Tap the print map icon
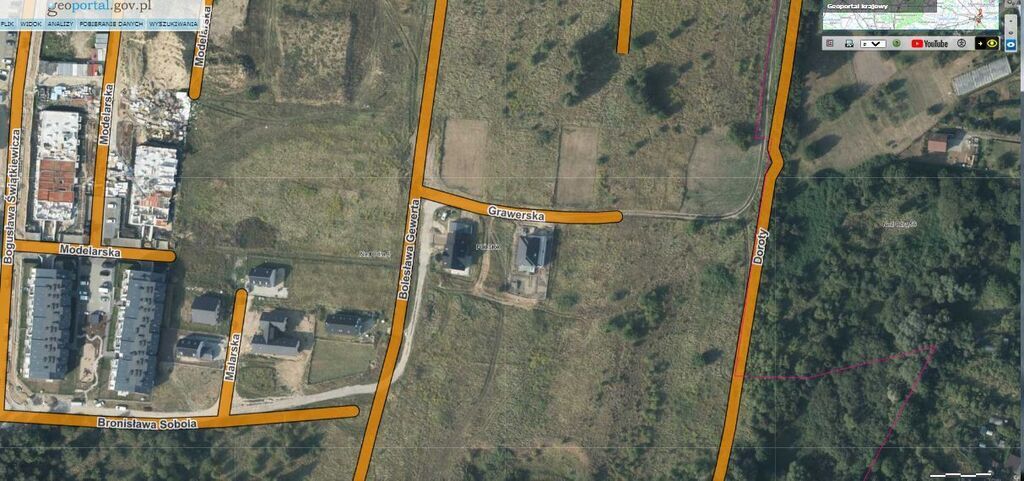Image resolution: width=1024 pixels, height=481 pixels. (849, 44)
